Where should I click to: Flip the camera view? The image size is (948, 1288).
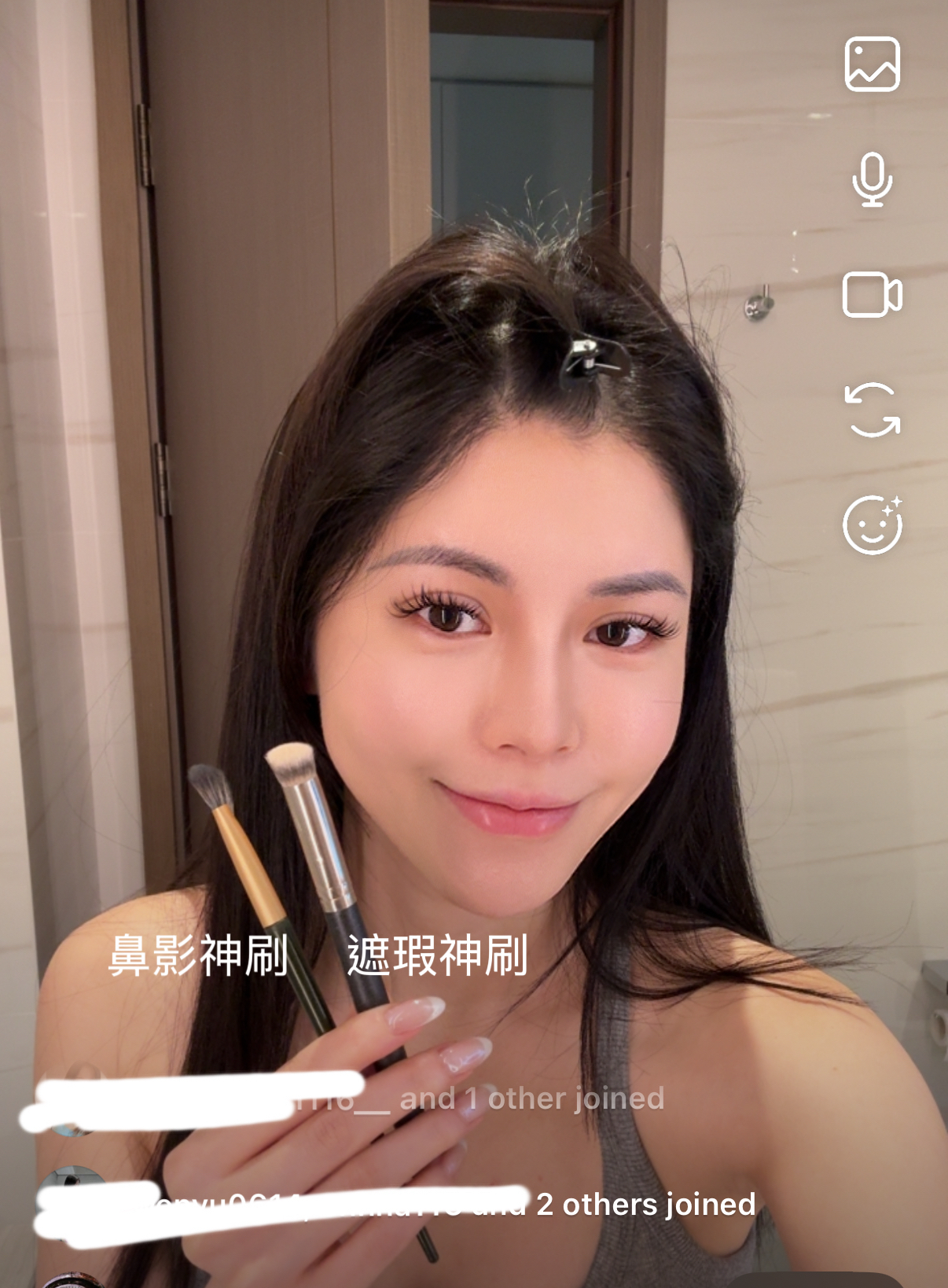click(872, 410)
